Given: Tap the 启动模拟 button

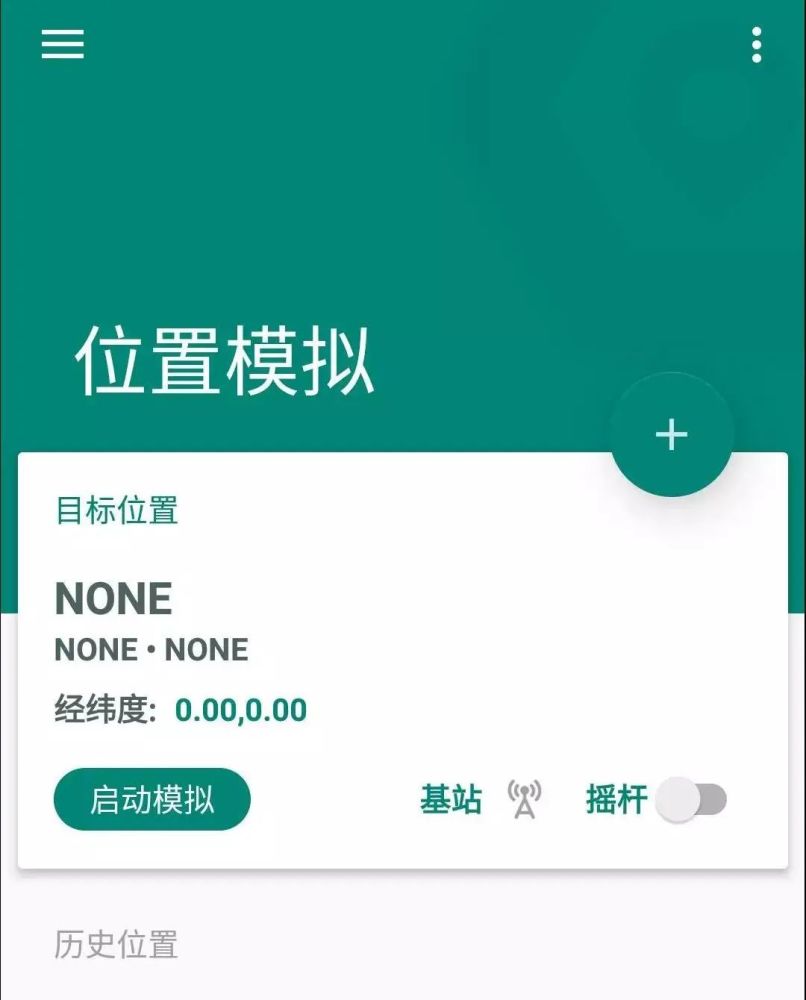Looking at the screenshot, I should tap(152, 799).
